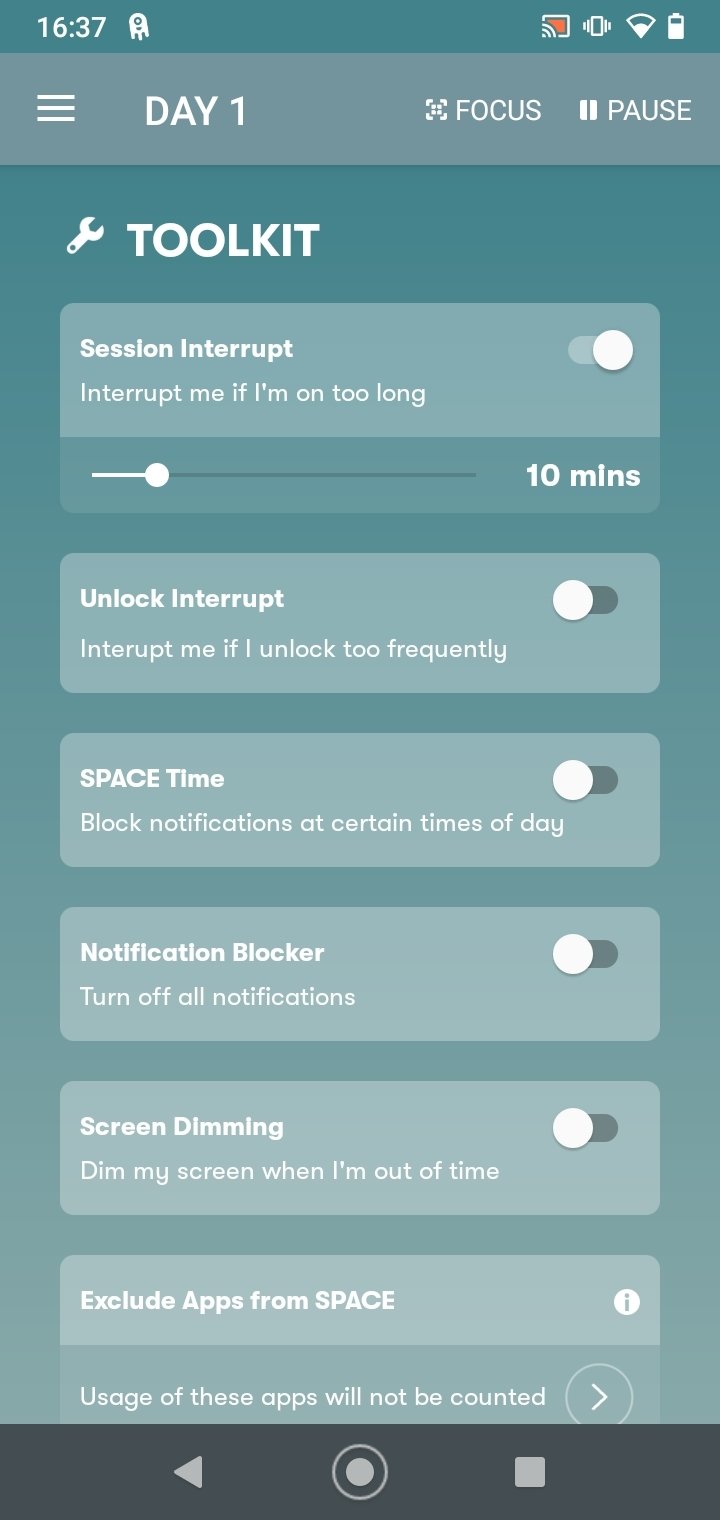Open excluded apps list via arrow

[x=599, y=1396]
